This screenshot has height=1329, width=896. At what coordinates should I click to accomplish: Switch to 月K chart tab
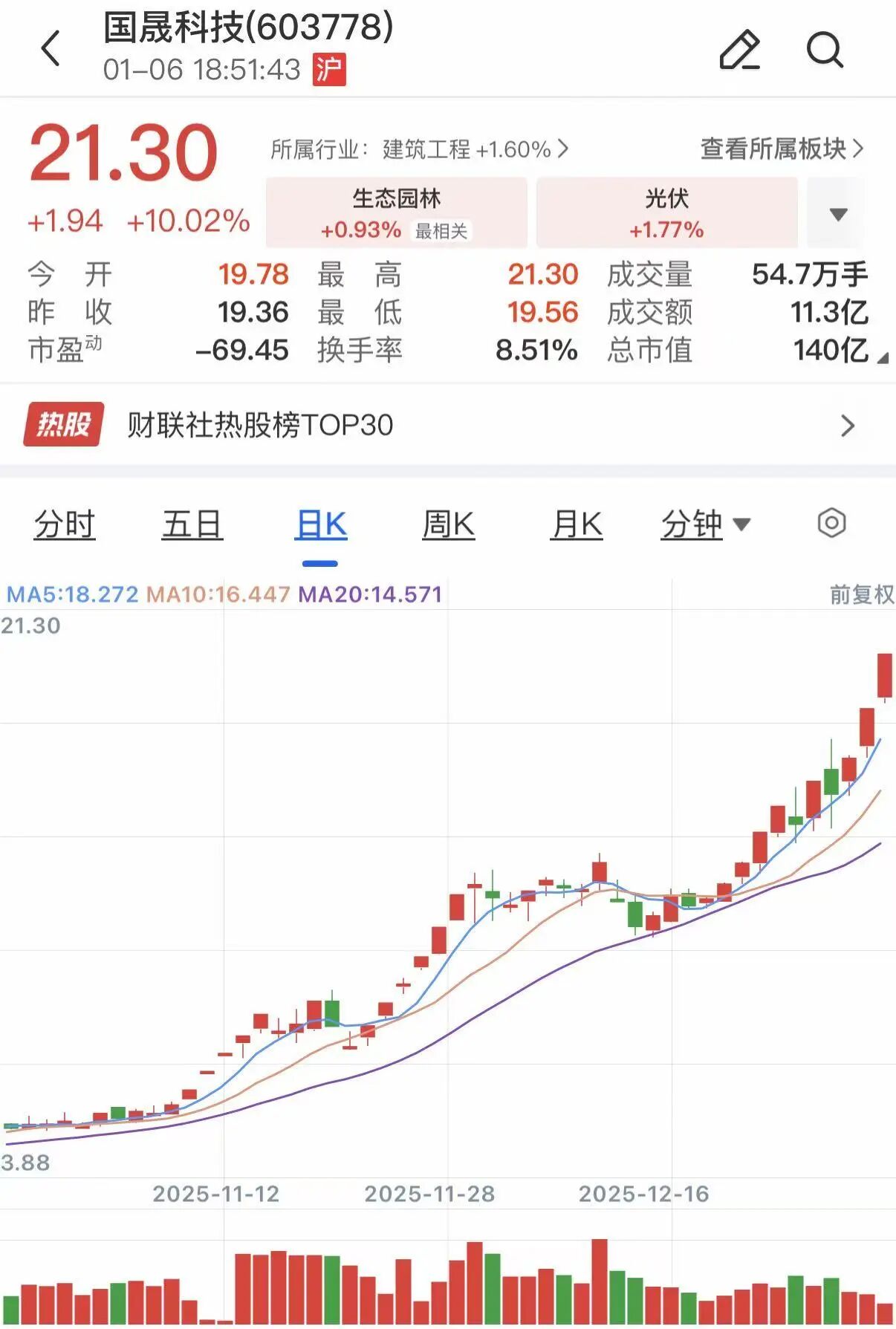577,524
